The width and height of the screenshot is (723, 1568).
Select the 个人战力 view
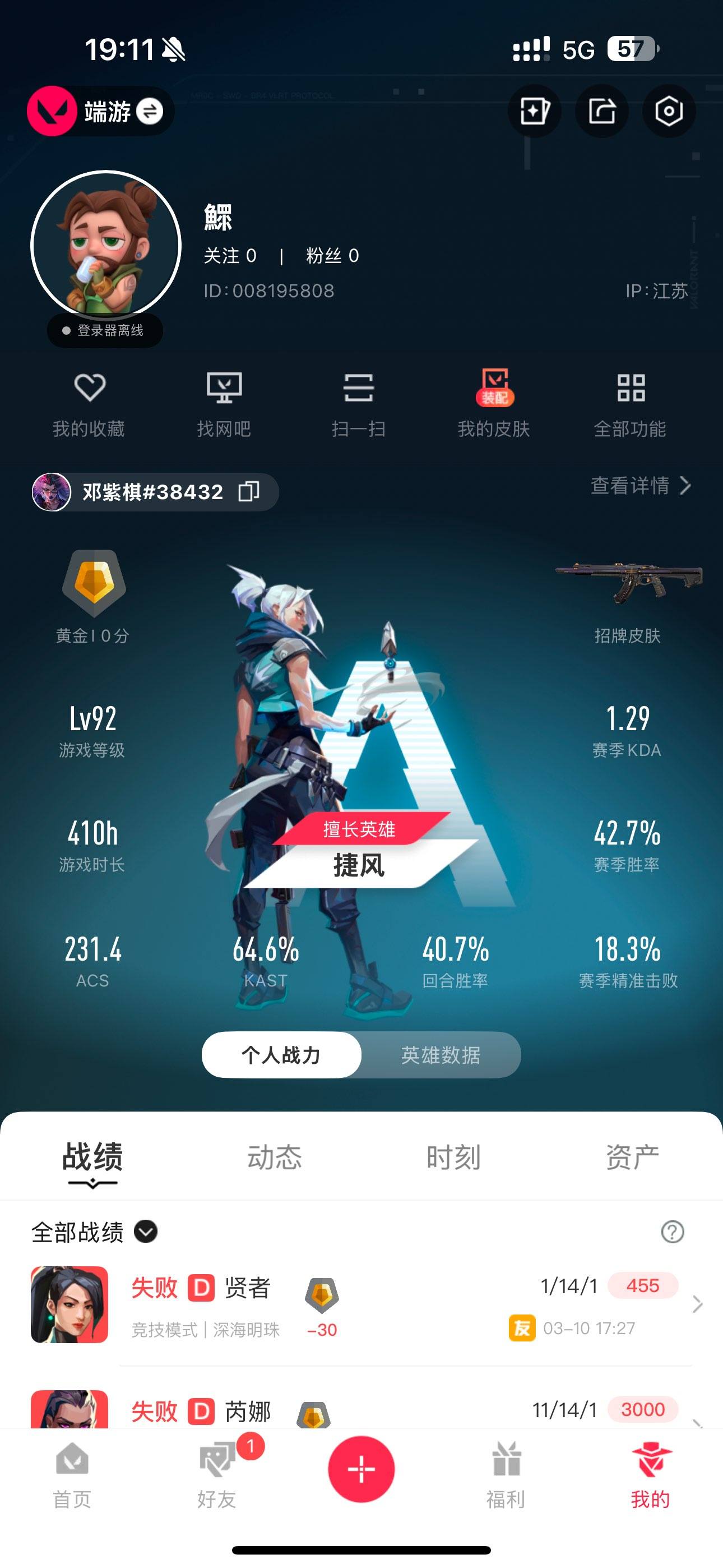tap(281, 1055)
